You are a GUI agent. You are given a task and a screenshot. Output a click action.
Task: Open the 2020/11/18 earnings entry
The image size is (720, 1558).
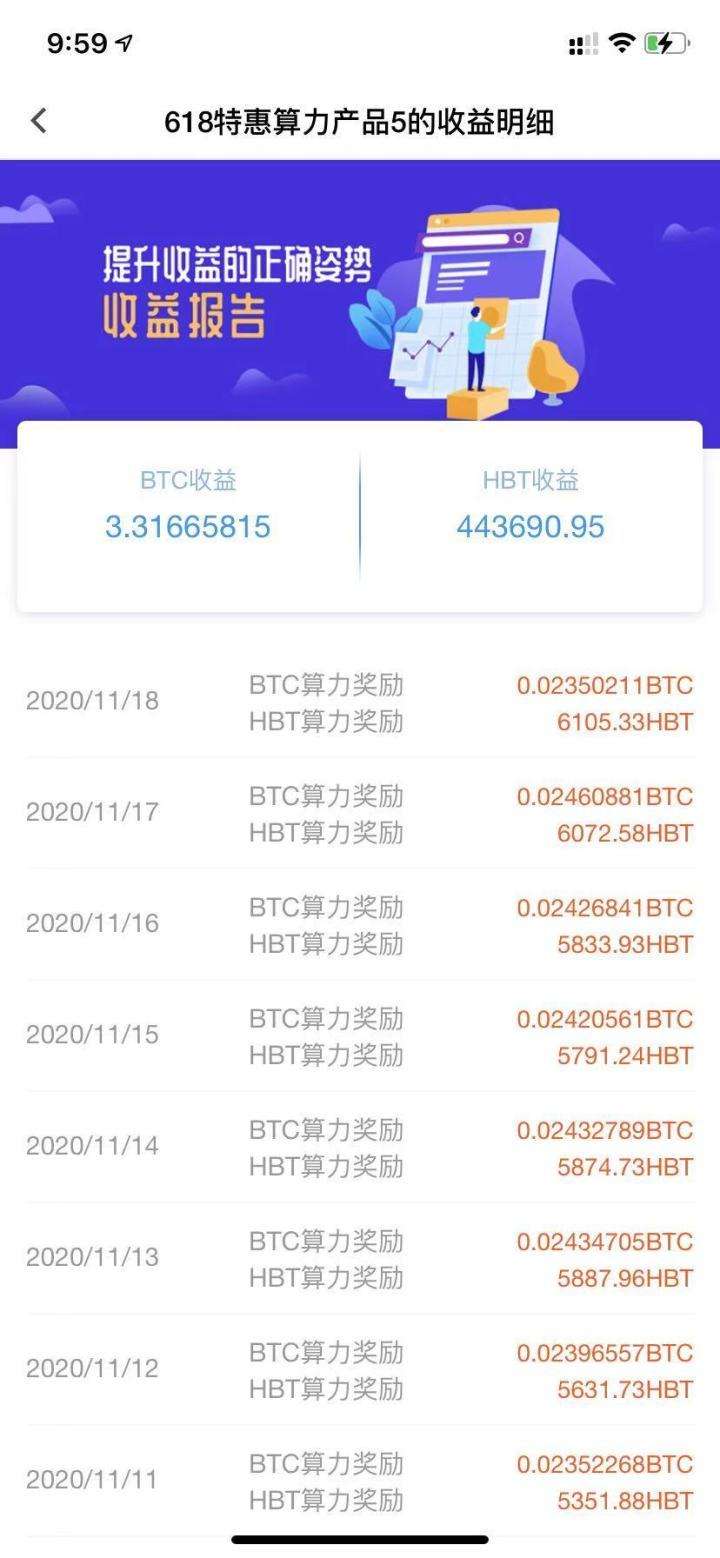tap(360, 700)
